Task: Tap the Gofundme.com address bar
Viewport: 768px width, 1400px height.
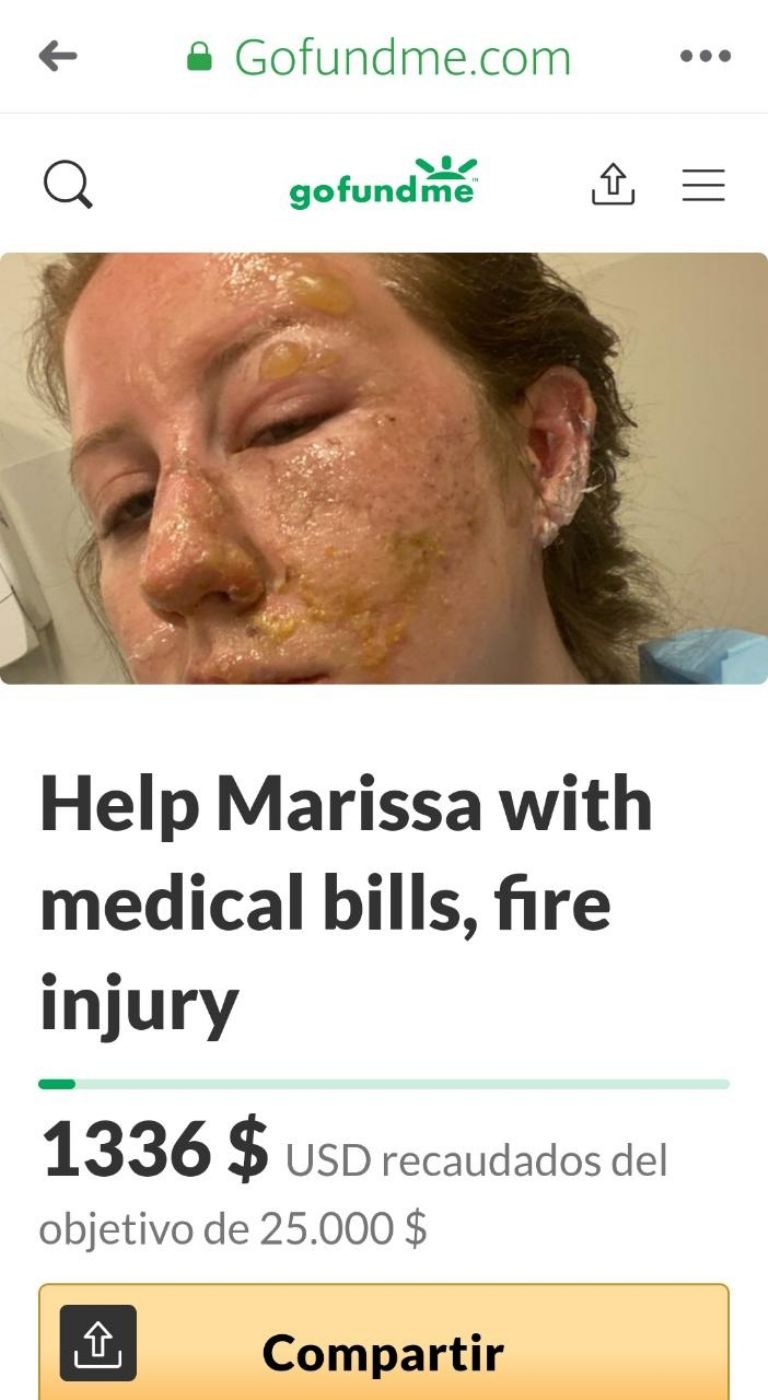Action: [x=380, y=57]
